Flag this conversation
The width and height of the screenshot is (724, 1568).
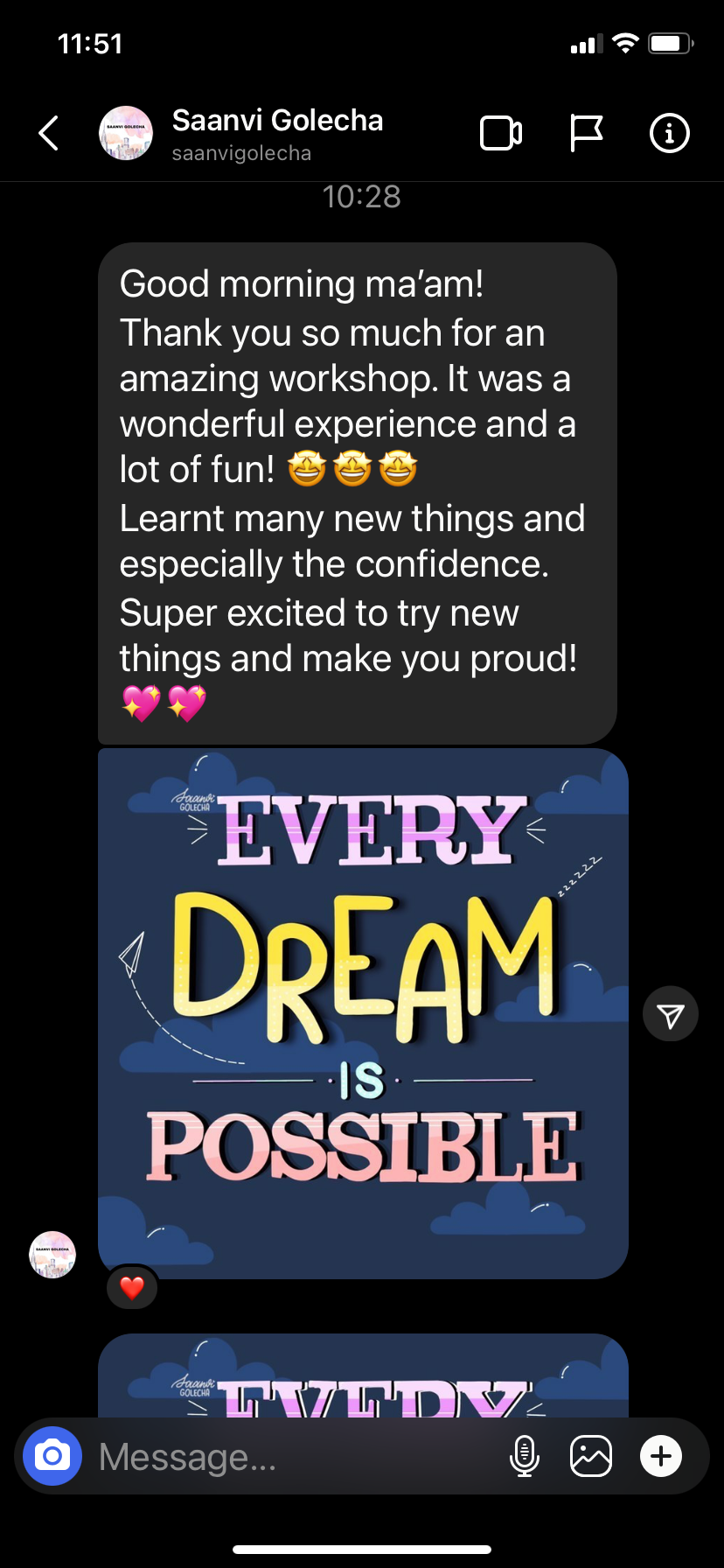(586, 133)
